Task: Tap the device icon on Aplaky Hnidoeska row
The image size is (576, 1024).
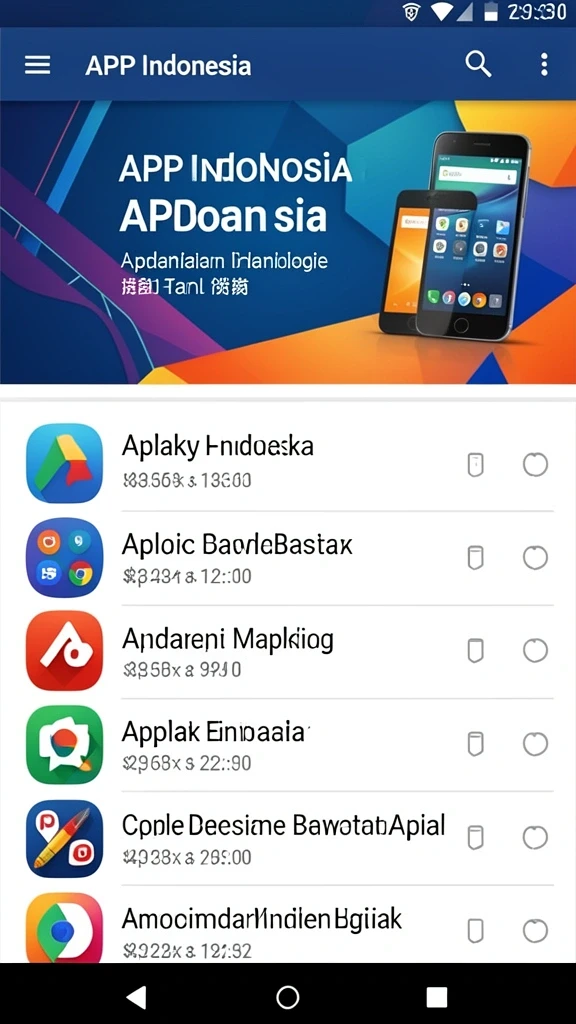Action: click(x=476, y=465)
